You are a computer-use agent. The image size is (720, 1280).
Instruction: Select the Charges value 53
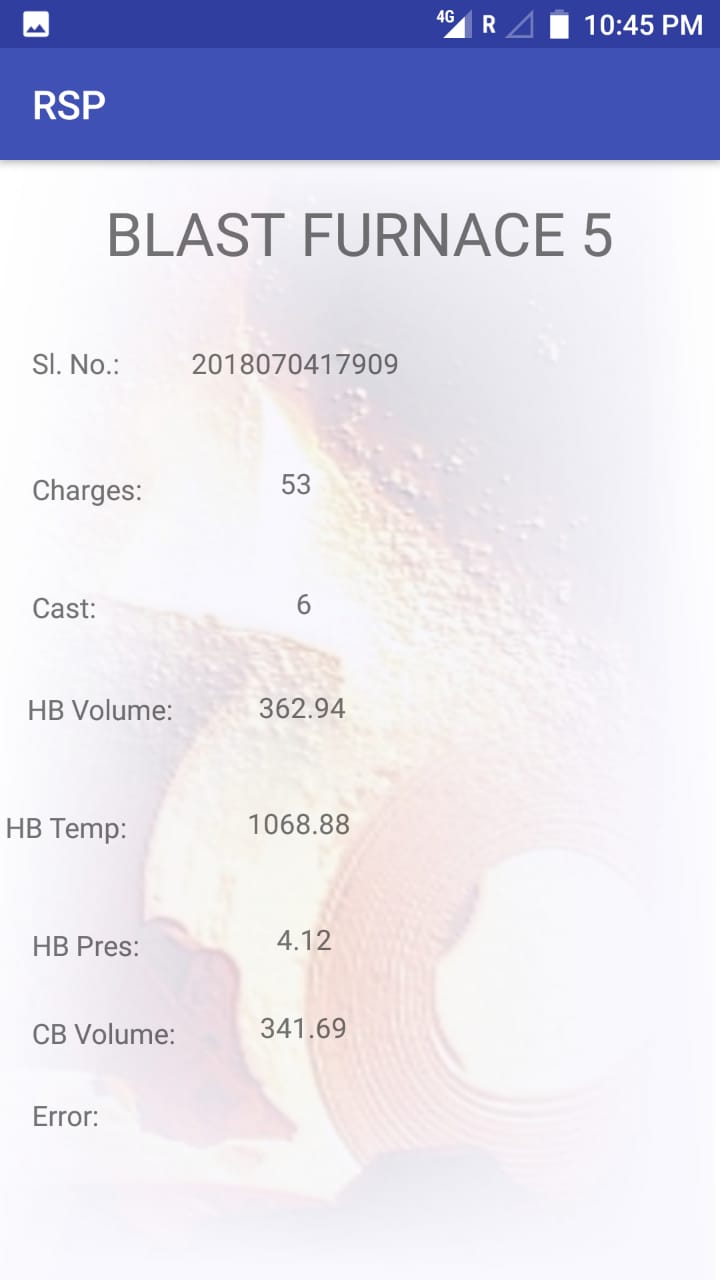coord(297,485)
